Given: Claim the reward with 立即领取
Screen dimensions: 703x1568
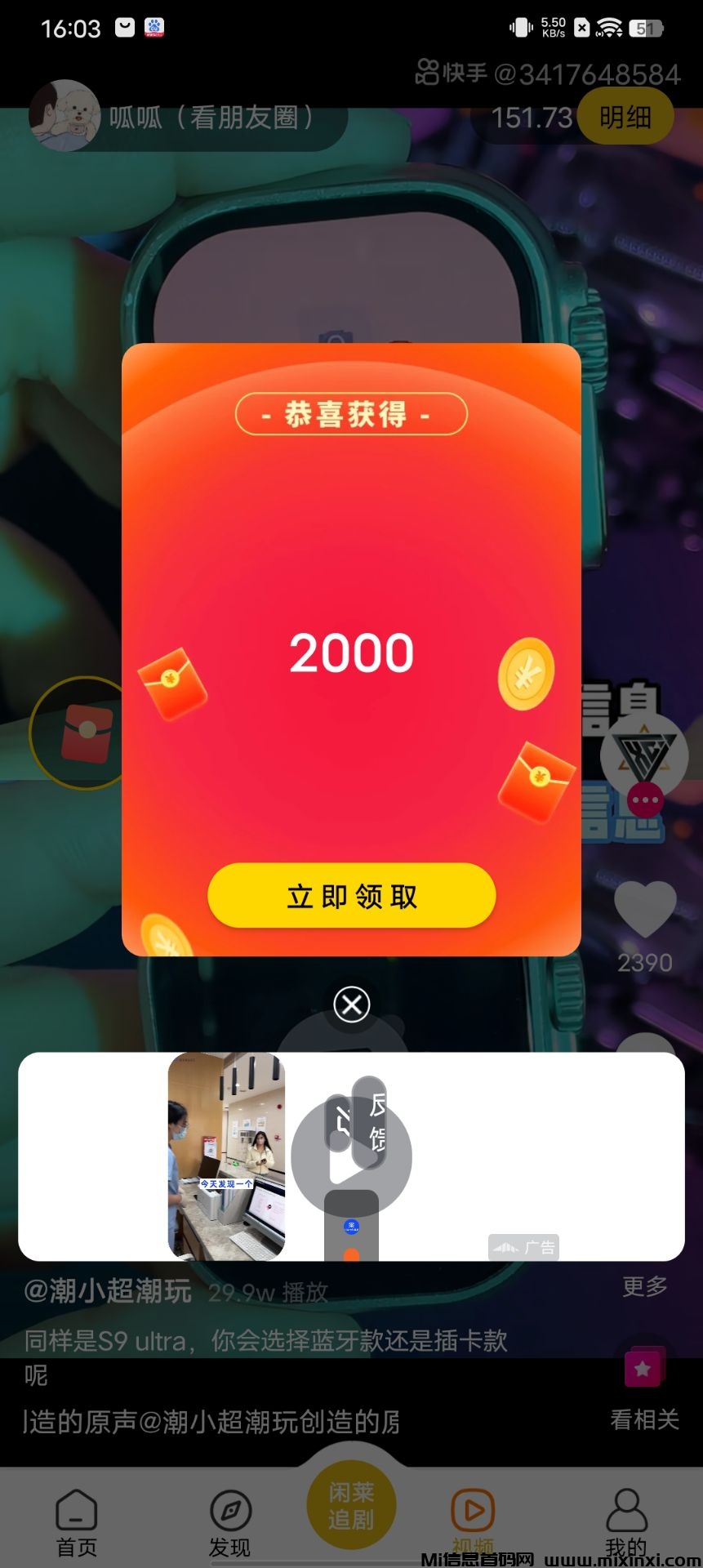Looking at the screenshot, I should click(351, 896).
